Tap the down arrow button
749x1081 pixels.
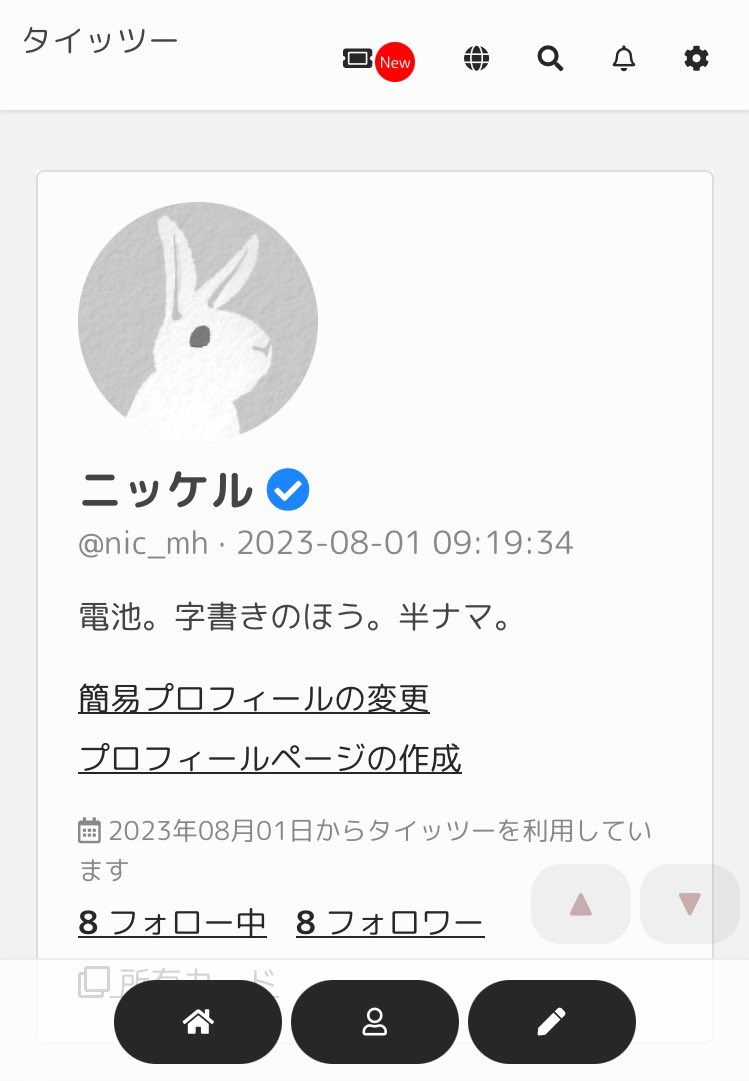689,904
